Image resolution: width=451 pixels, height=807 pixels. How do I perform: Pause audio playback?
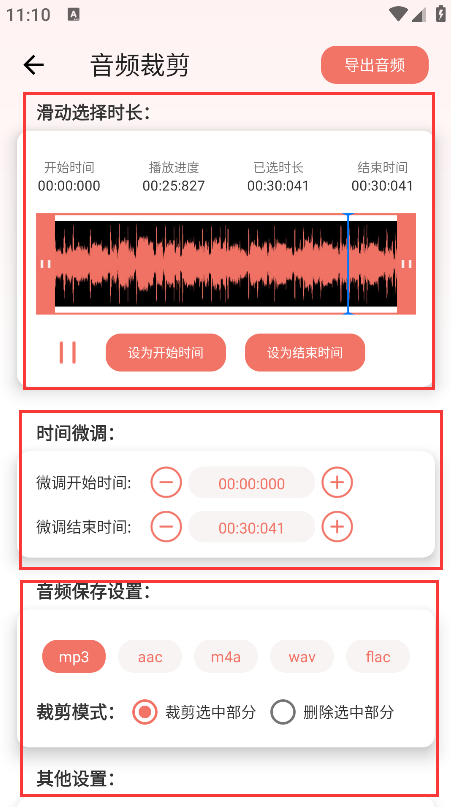(x=67, y=353)
